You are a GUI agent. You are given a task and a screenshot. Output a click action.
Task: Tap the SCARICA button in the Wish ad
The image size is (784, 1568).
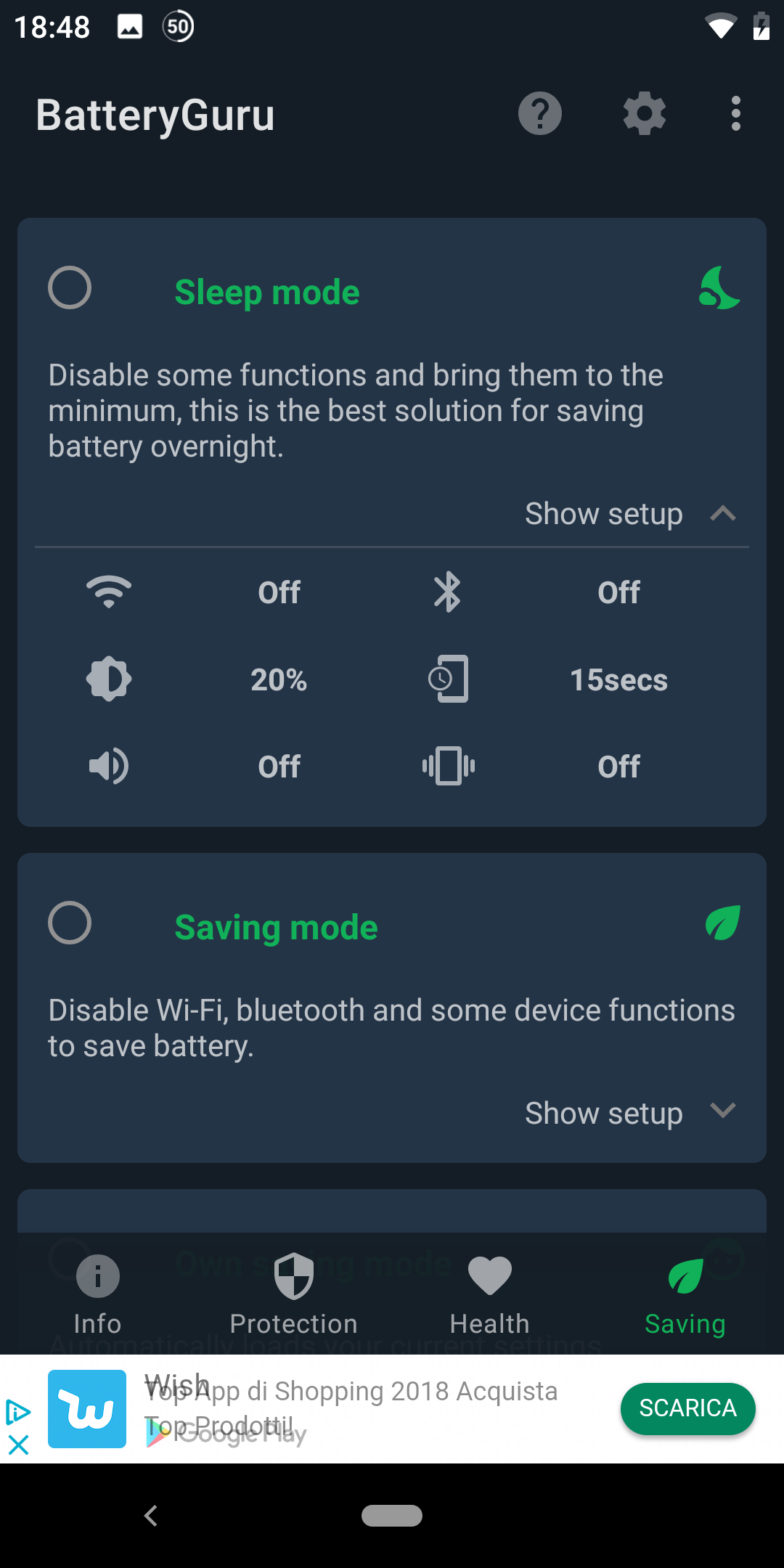click(x=687, y=1408)
